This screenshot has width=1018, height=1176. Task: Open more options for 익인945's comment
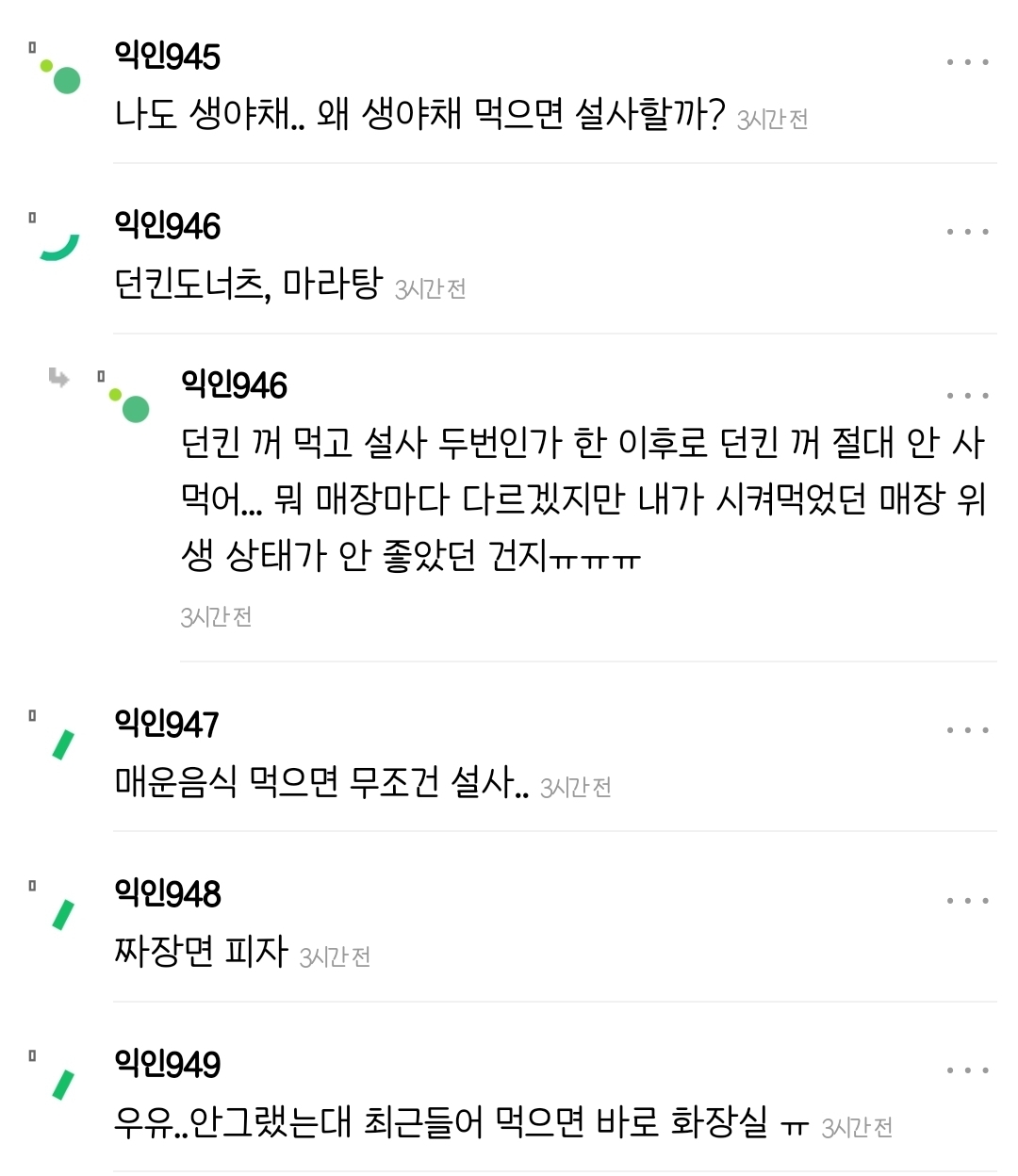click(968, 62)
